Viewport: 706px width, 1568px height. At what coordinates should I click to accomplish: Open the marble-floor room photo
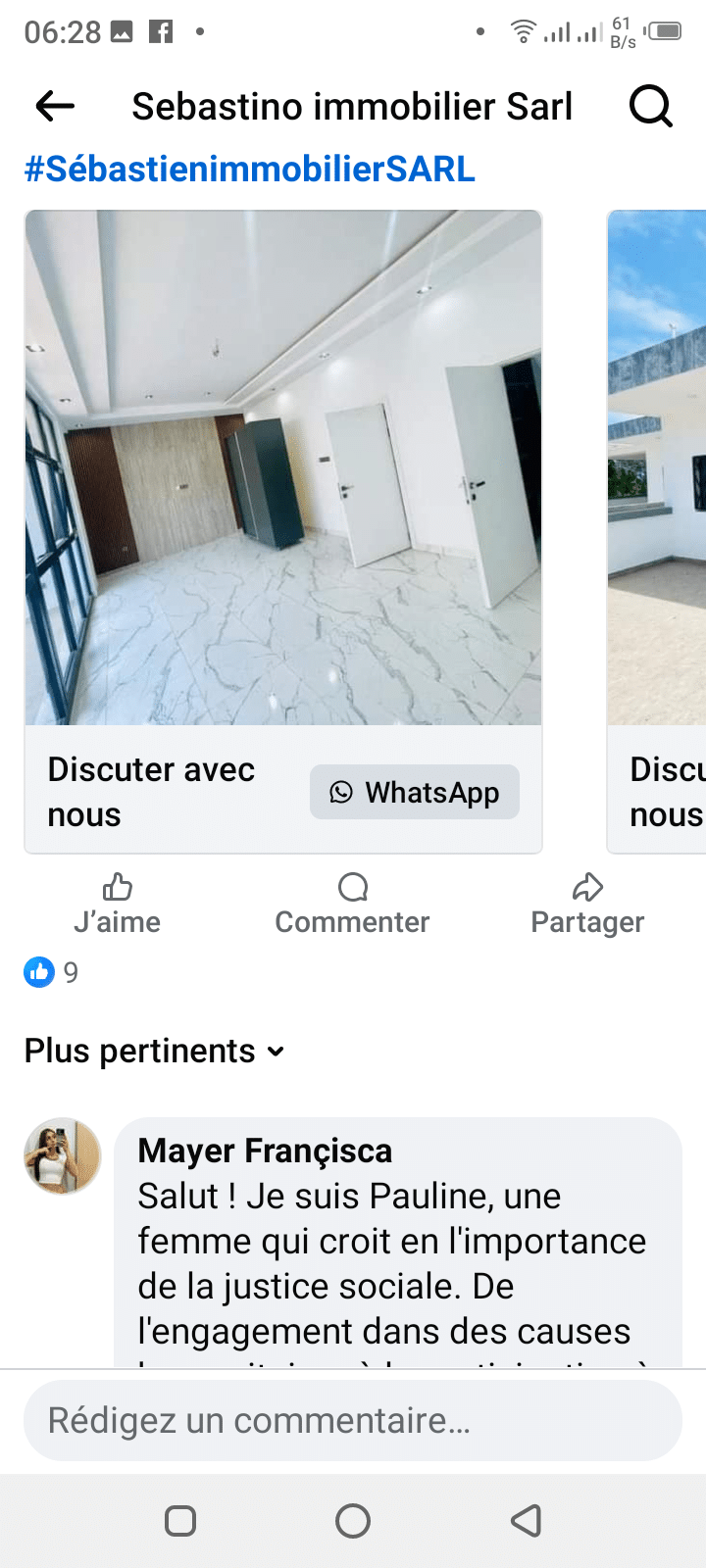click(x=283, y=468)
